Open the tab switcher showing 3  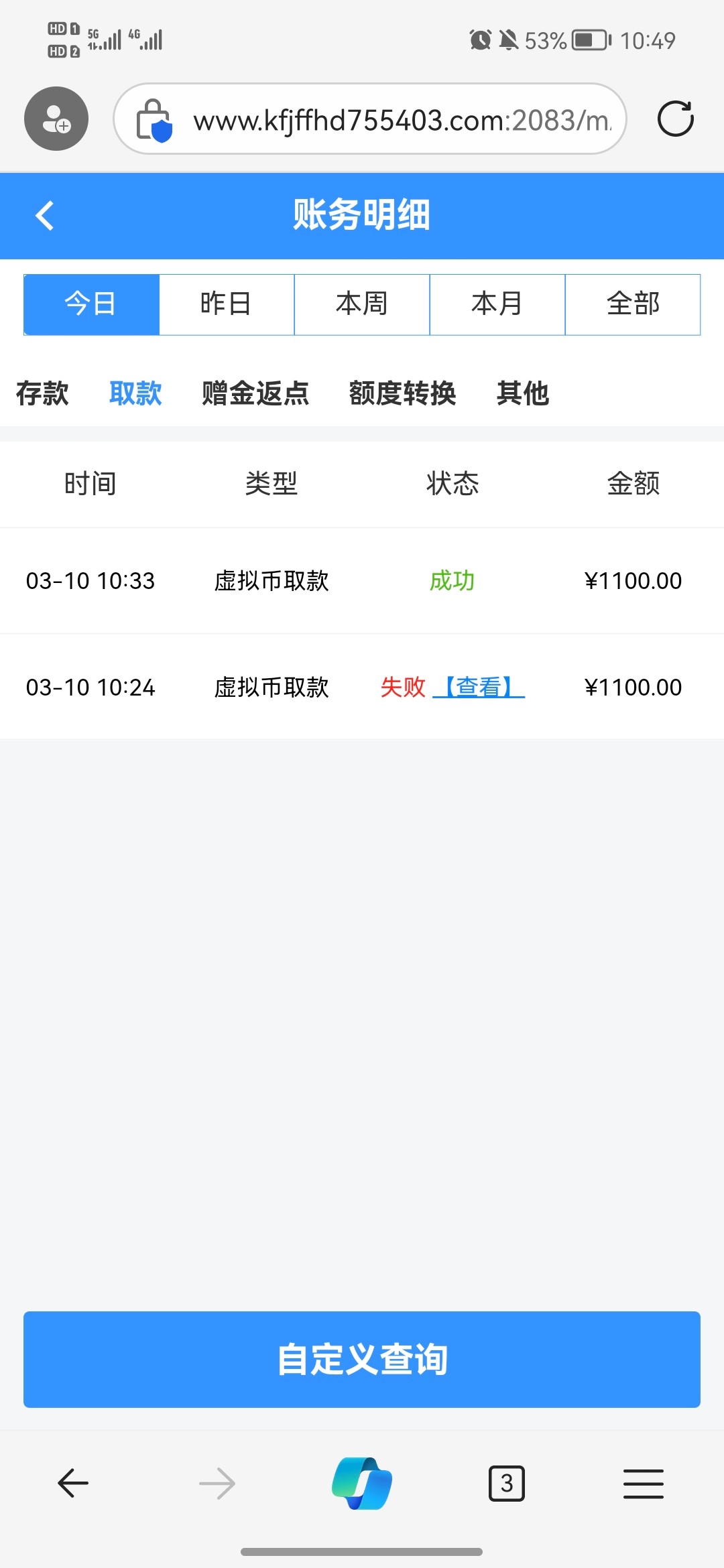pyautogui.click(x=507, y=1483)
